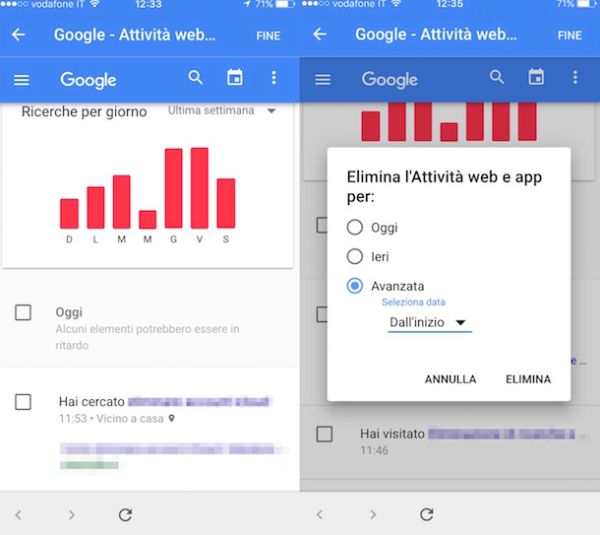Expand the Ultima settimana period dropdown

pyautogui.click(x=222, y=110)
